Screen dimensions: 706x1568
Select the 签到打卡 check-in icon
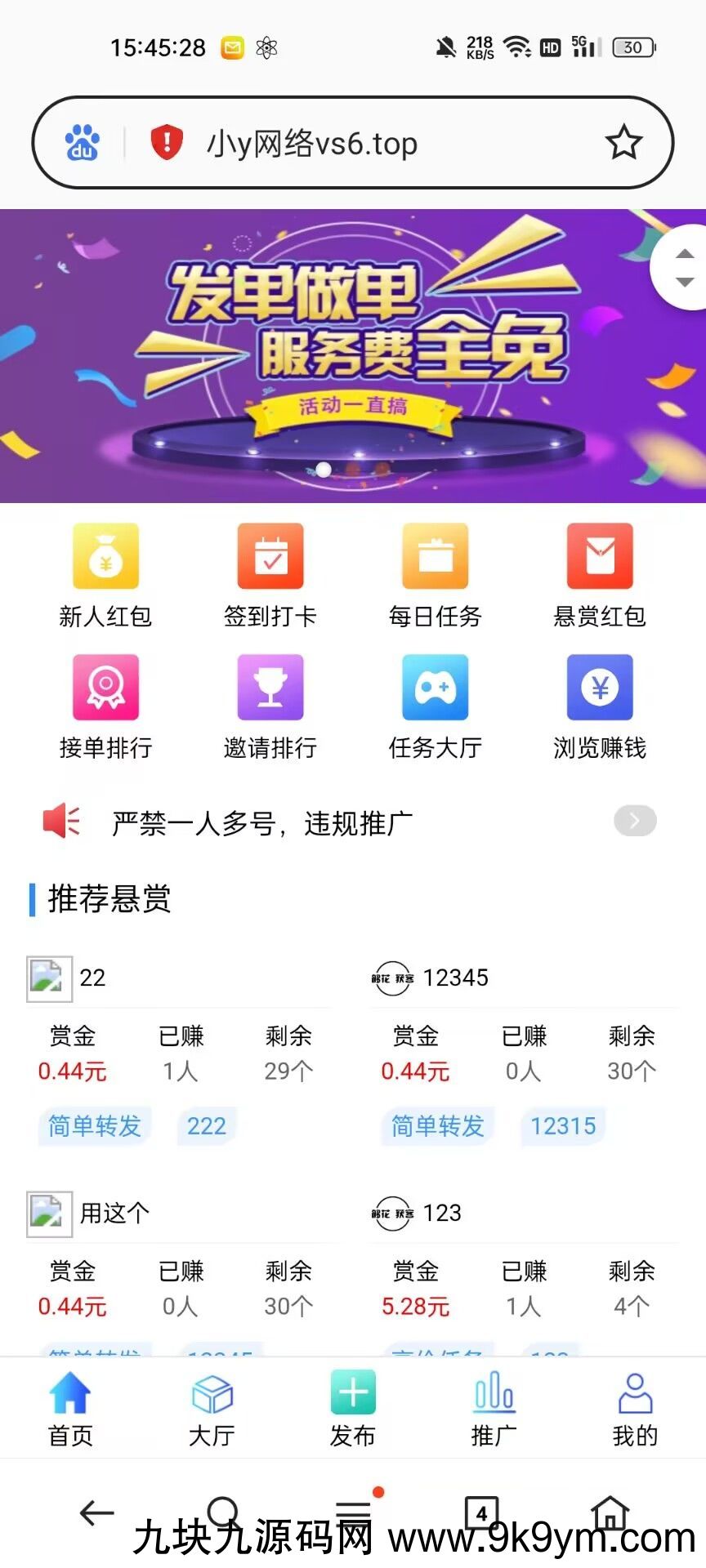270,556
